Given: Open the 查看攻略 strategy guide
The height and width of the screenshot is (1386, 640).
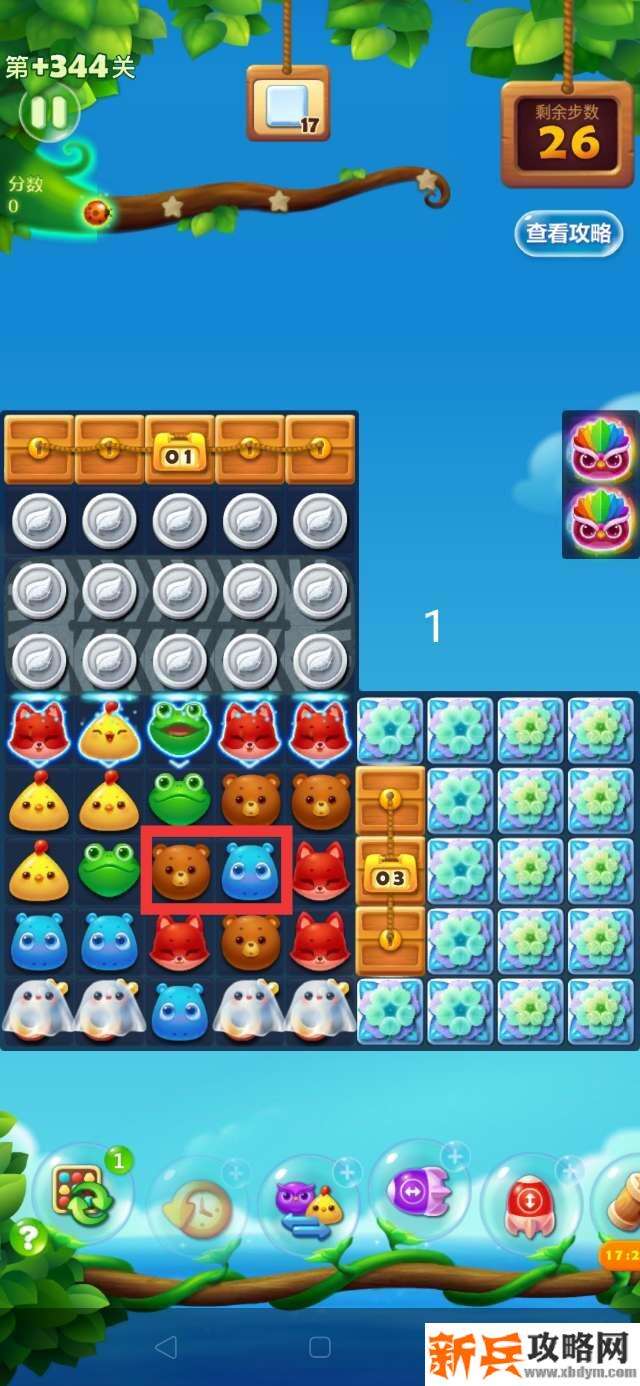Looking at the screenshot, I should coord(568,234).
